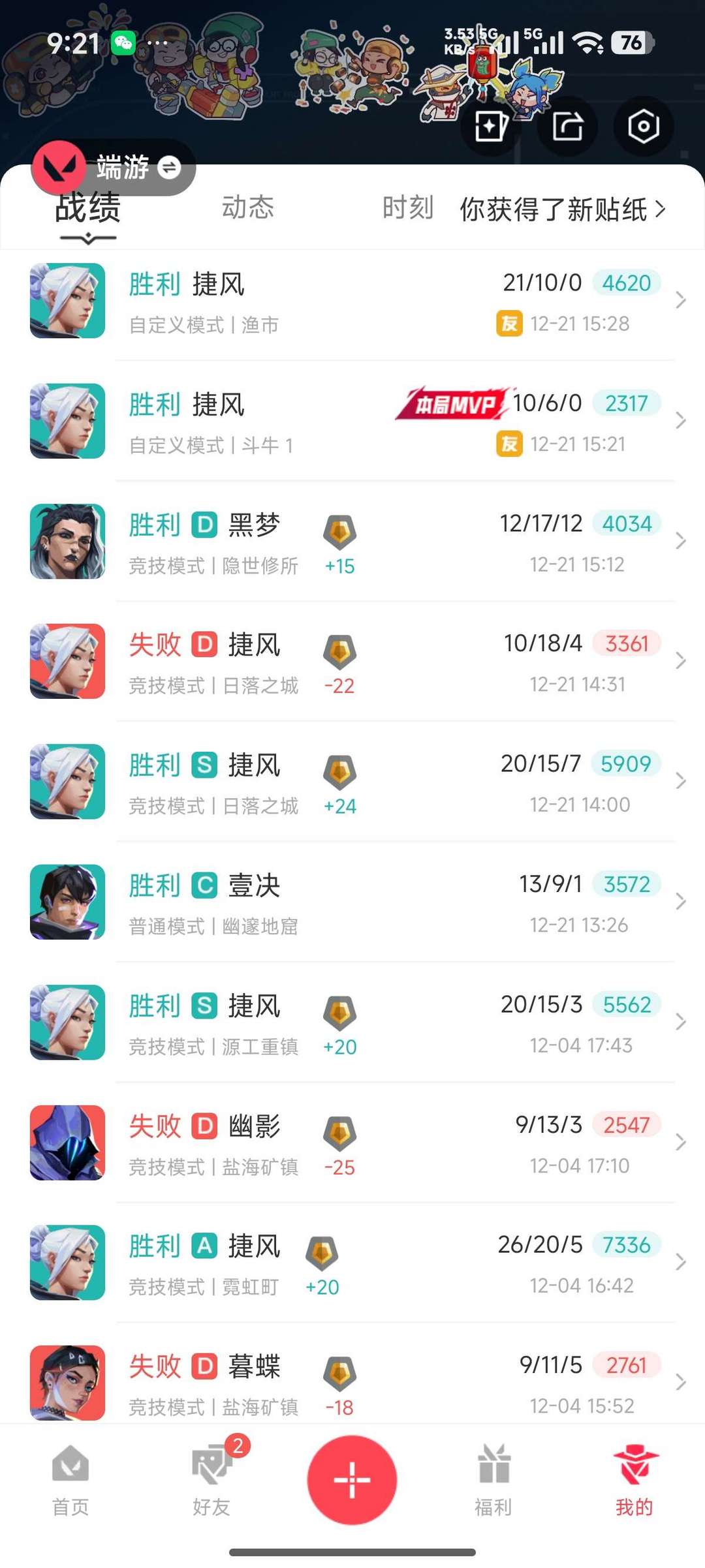Open the settings hexagon icon

tap(643, 127)
